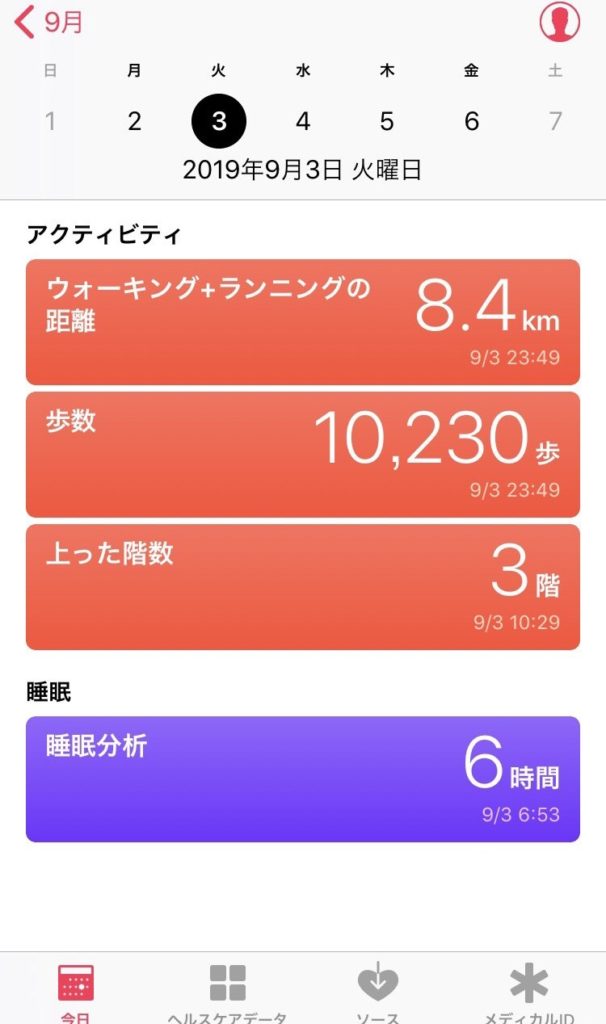Select date 1 in the week row
The height and width of the screenshot is (1024, 606).
click(50, 121)
